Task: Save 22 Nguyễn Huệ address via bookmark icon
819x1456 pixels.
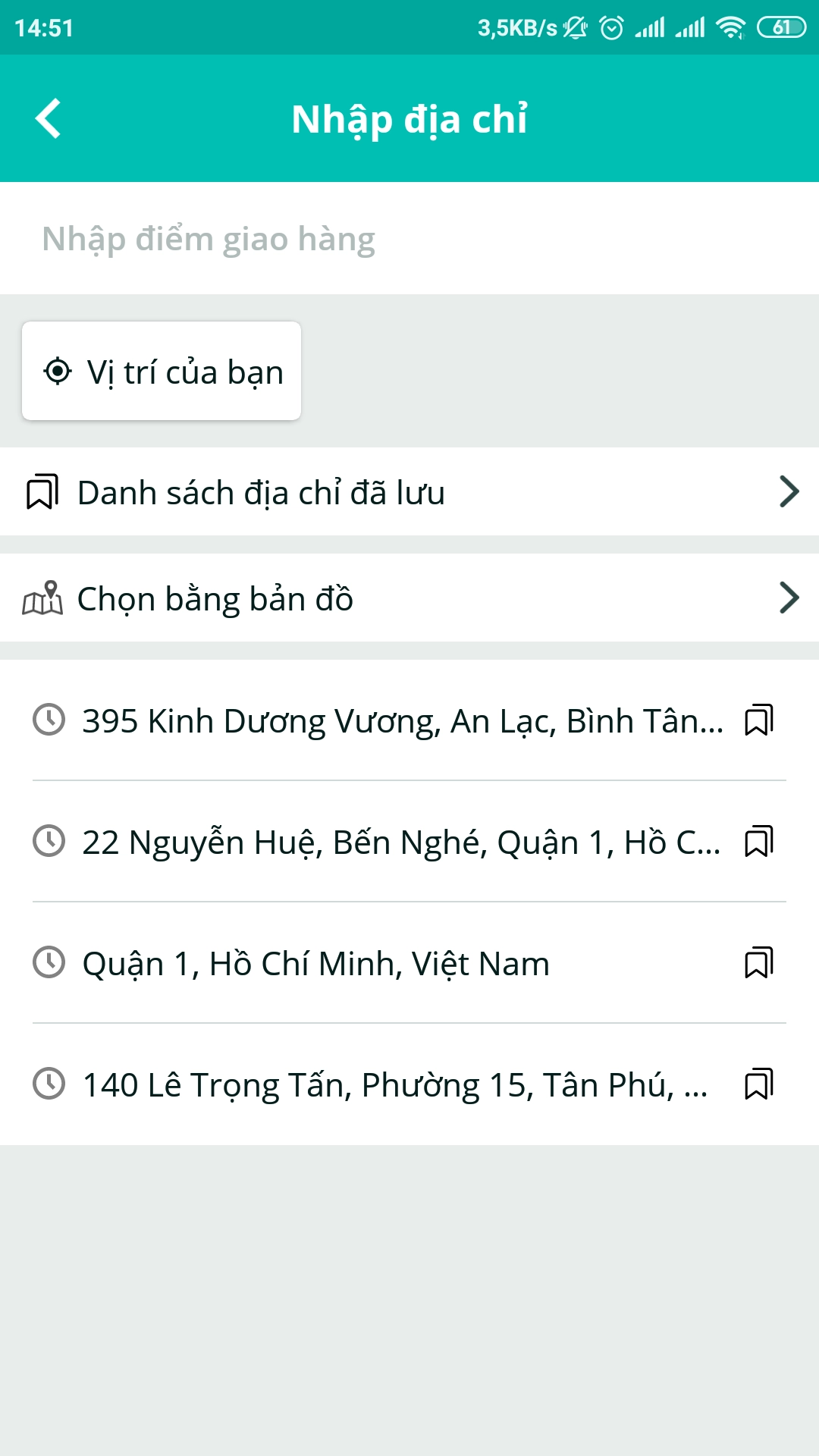Action: (758, 842)
